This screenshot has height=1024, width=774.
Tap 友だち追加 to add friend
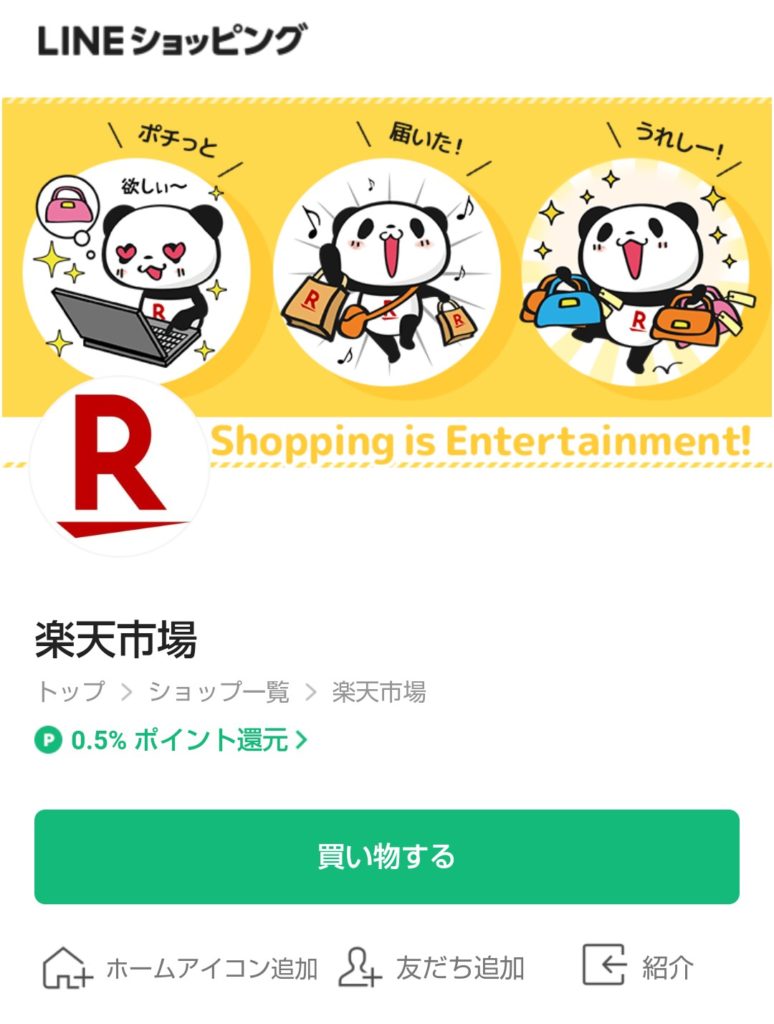coord(432,968)
